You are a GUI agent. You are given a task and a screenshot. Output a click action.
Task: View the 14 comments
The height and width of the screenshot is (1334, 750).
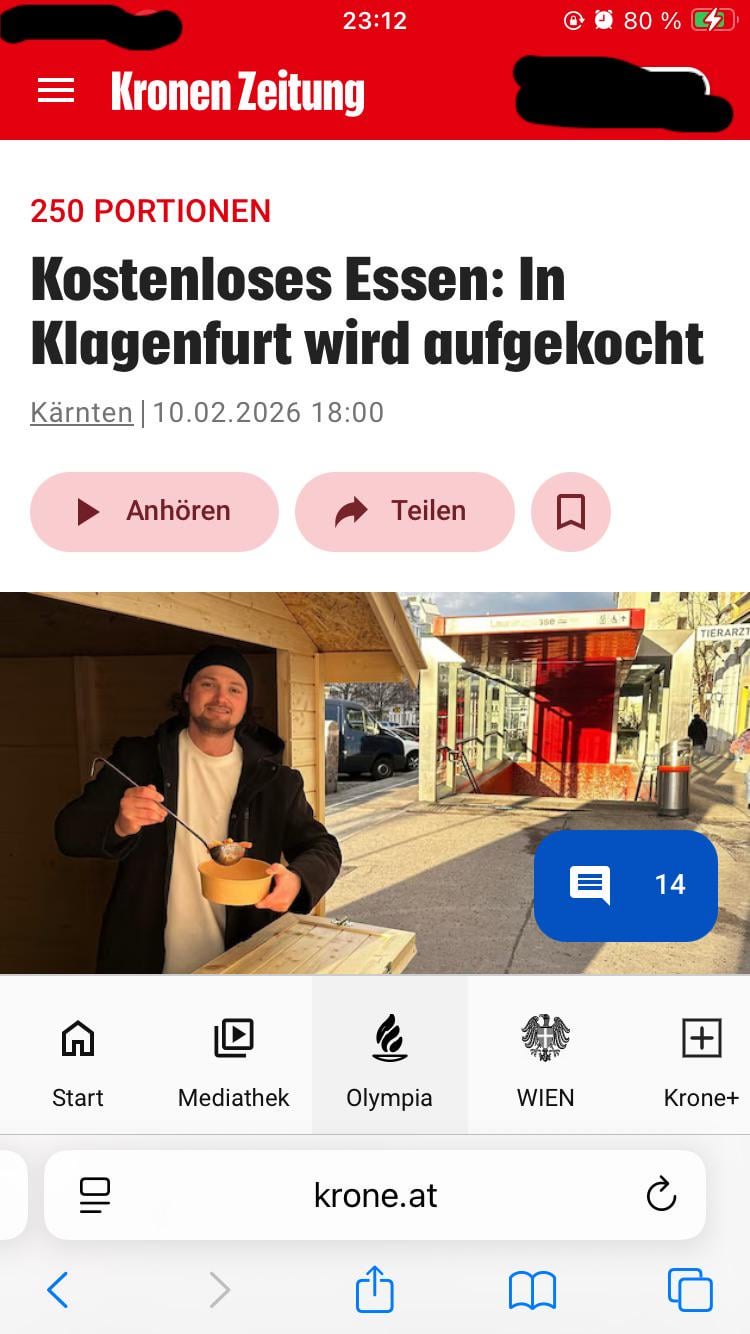coord(626,885)
